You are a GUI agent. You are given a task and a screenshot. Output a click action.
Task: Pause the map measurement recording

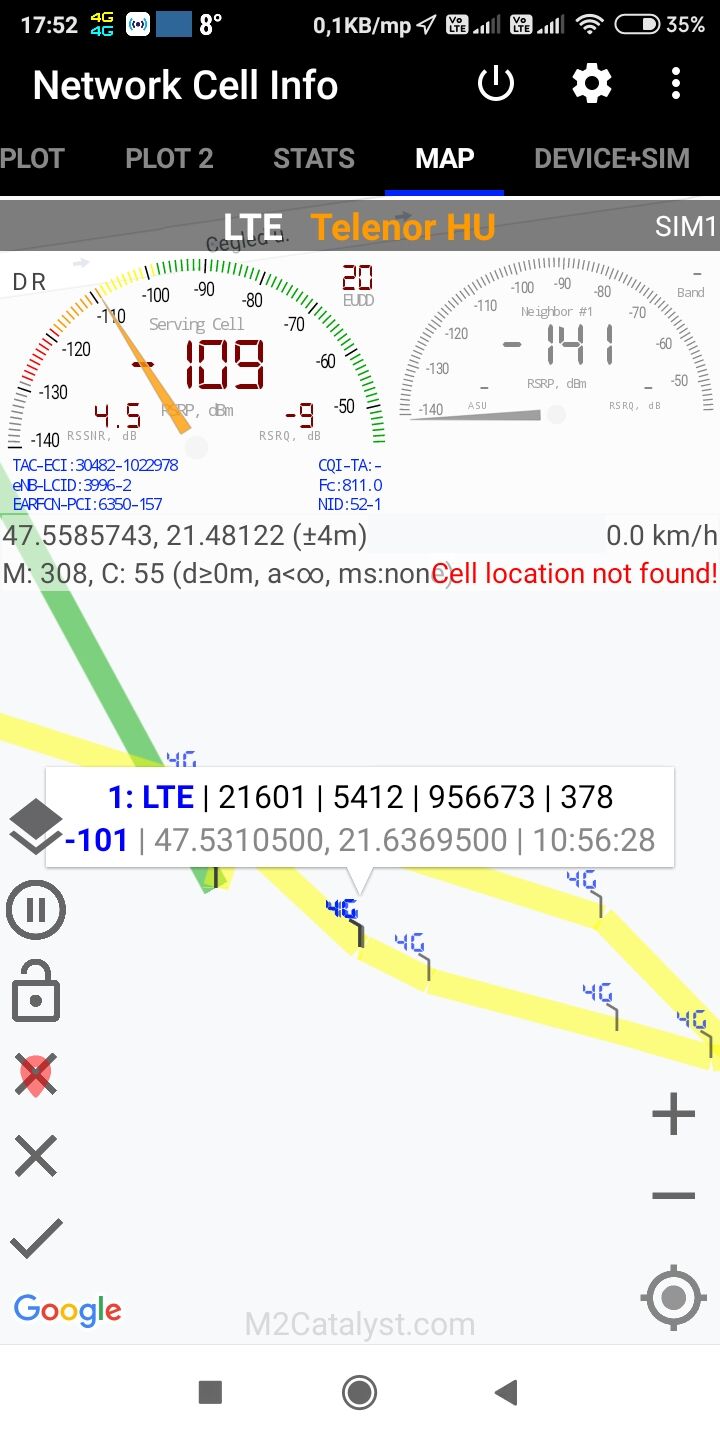coord(36,911)
